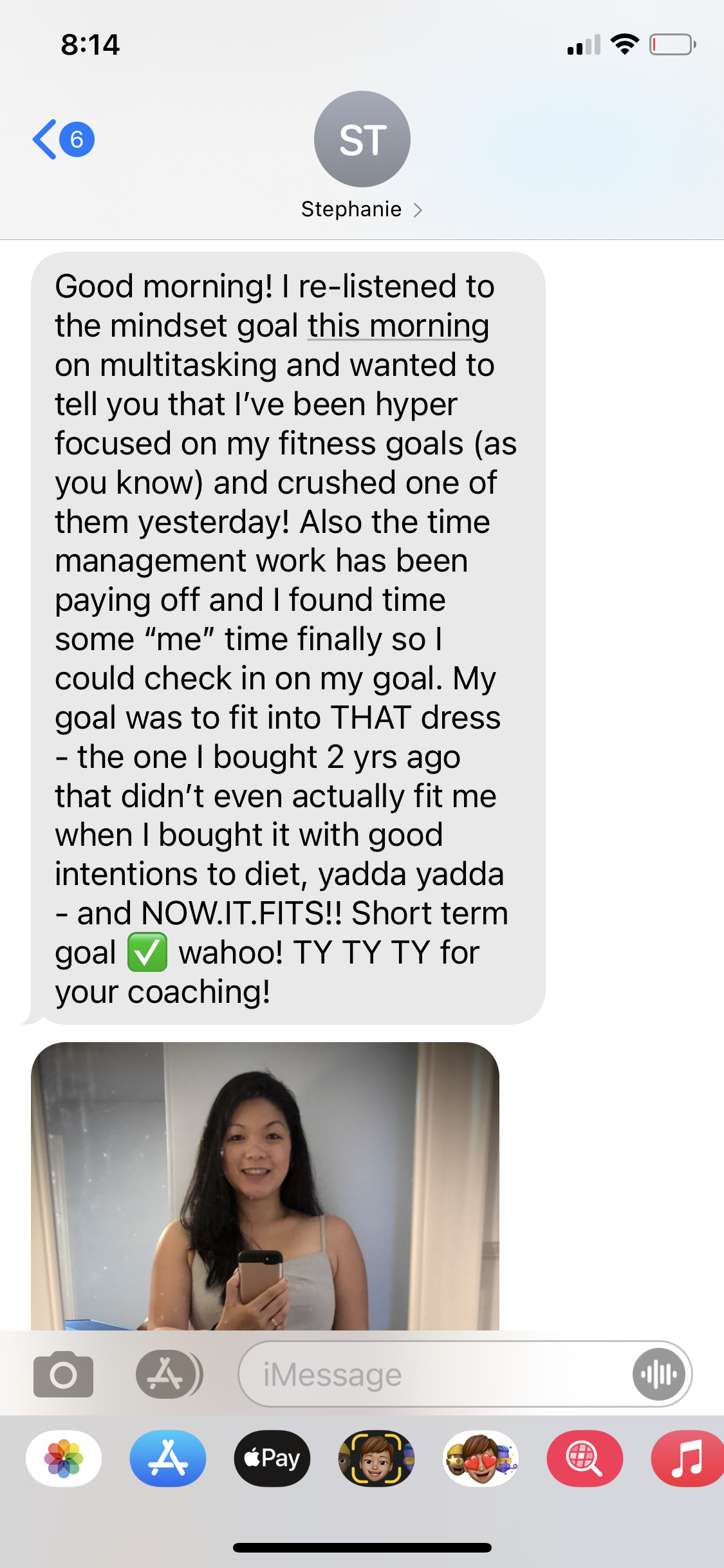Screen dimensions: 724x1568
Task: Open the camera to take a photo
Action: click(x=63, y=1374)
